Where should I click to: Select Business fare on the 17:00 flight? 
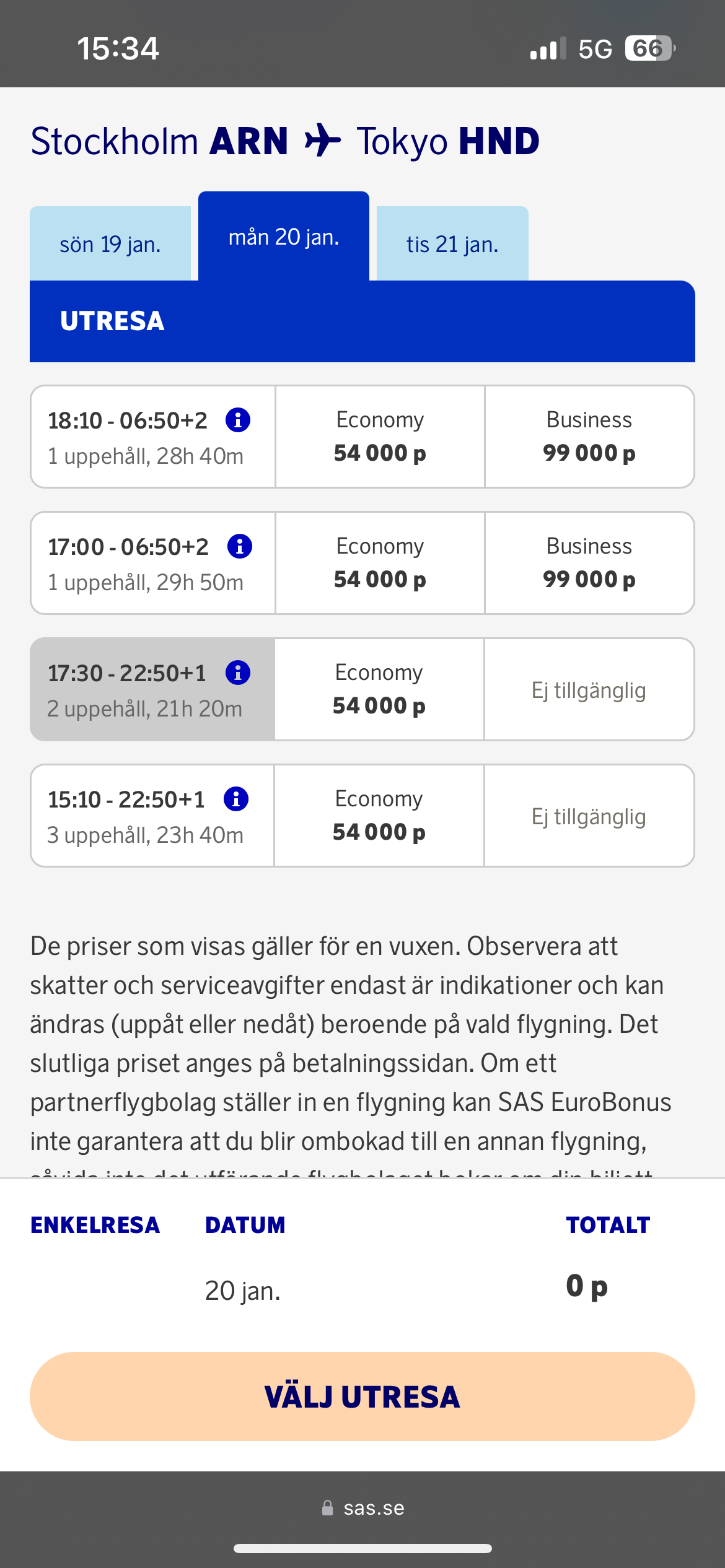(x=589, y=563)
